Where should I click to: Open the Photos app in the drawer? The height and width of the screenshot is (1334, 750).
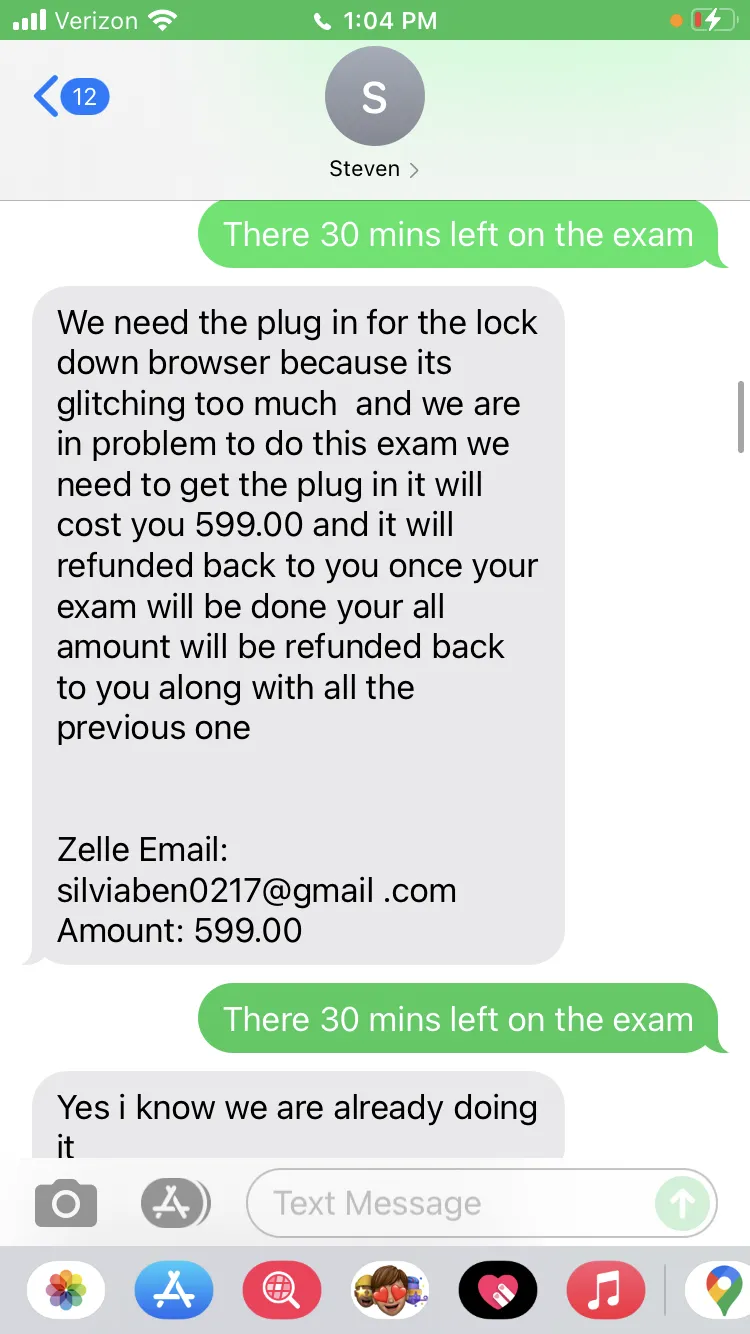point(66,1290)
